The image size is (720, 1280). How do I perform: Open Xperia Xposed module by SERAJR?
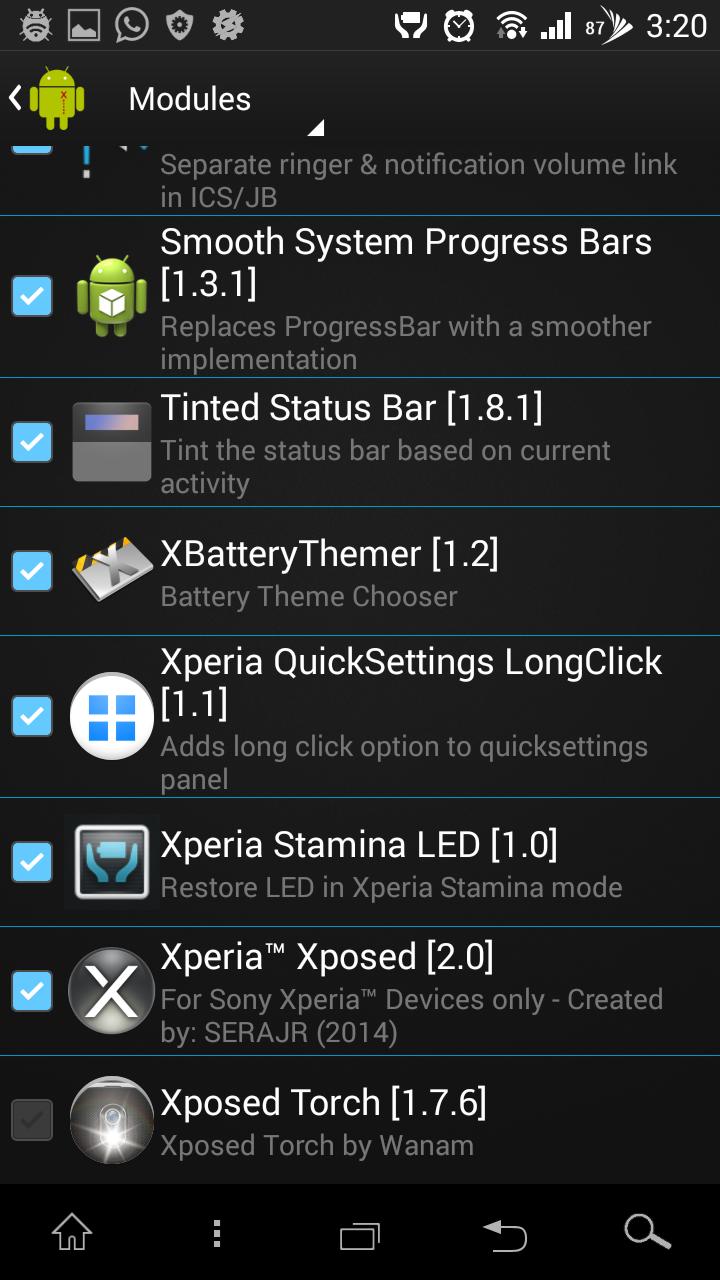click(x=410, y=991)
